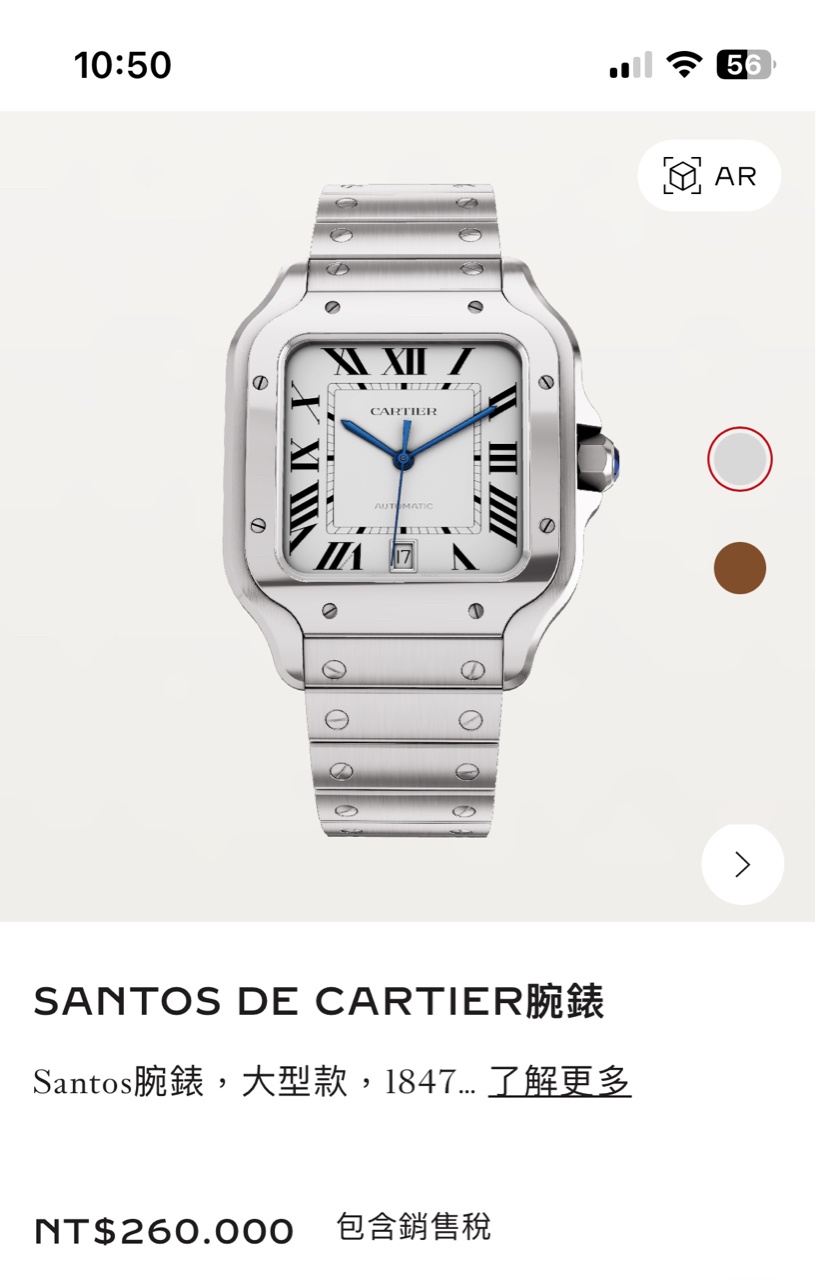Select the brown leather strap swatch
The height and width of the screenshot is (1280, 816).
coord(740,568)
